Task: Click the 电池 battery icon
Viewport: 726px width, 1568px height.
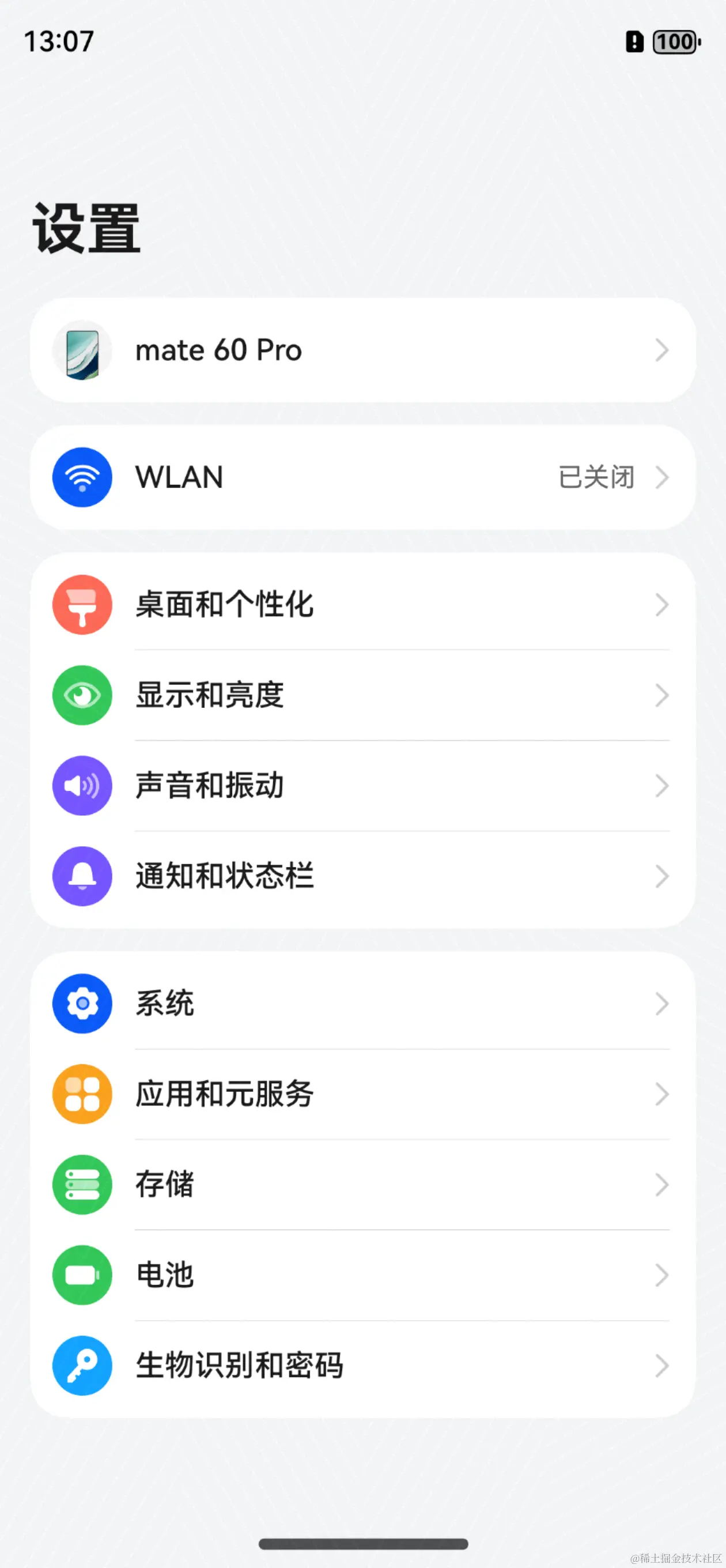Action: coord(82,1275)
